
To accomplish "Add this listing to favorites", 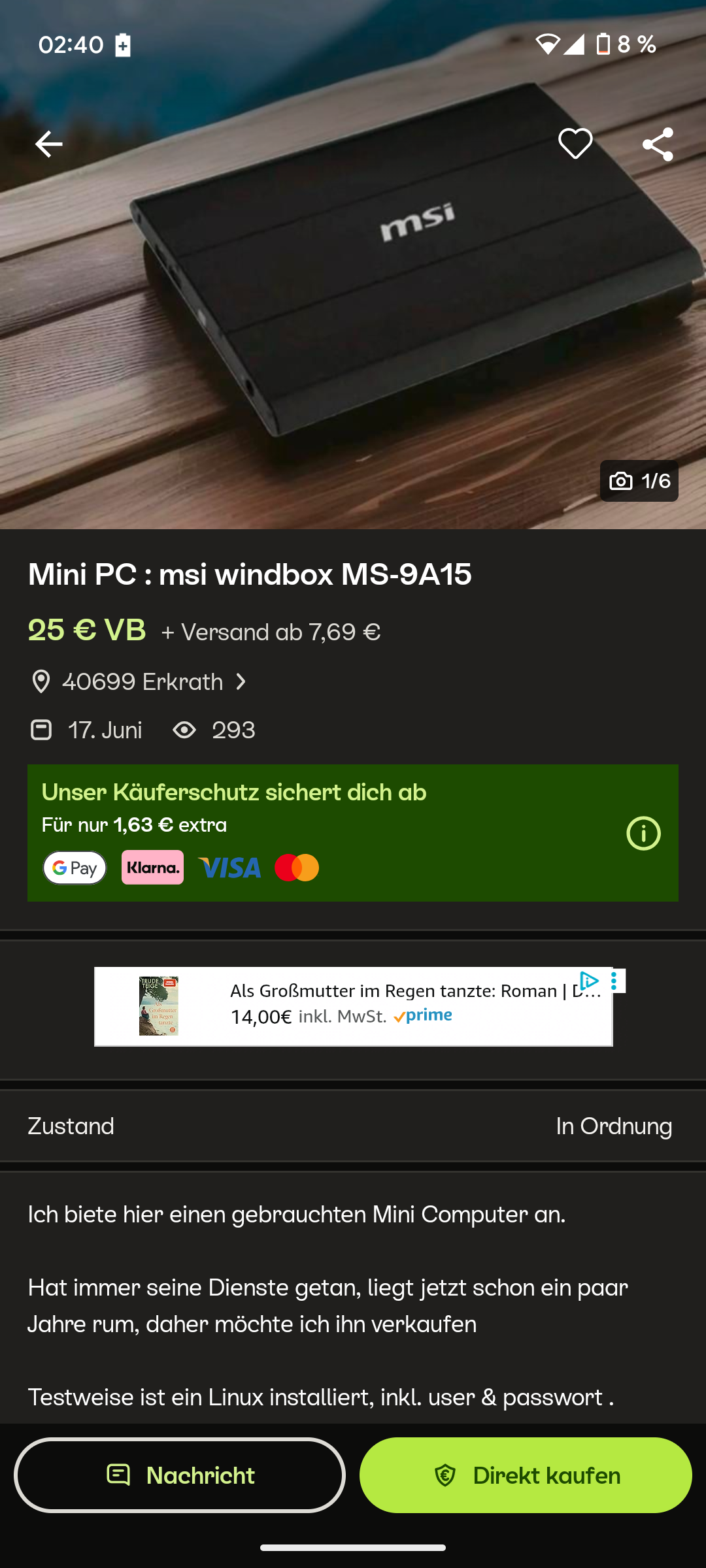I will point(575,144).
